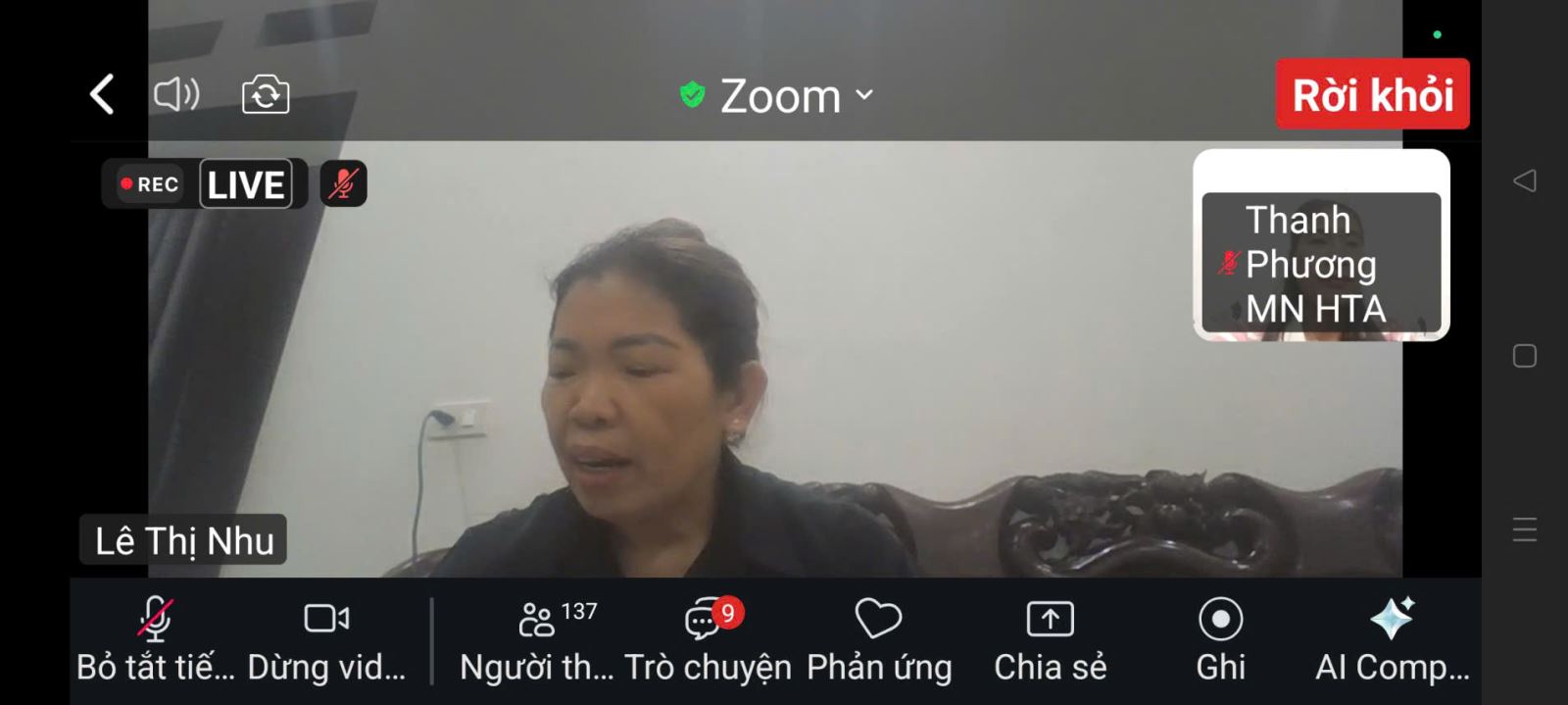The width and height of the screenshot is (1568, 705).
Task: Stop video with Dừng video
Action: 326,639
